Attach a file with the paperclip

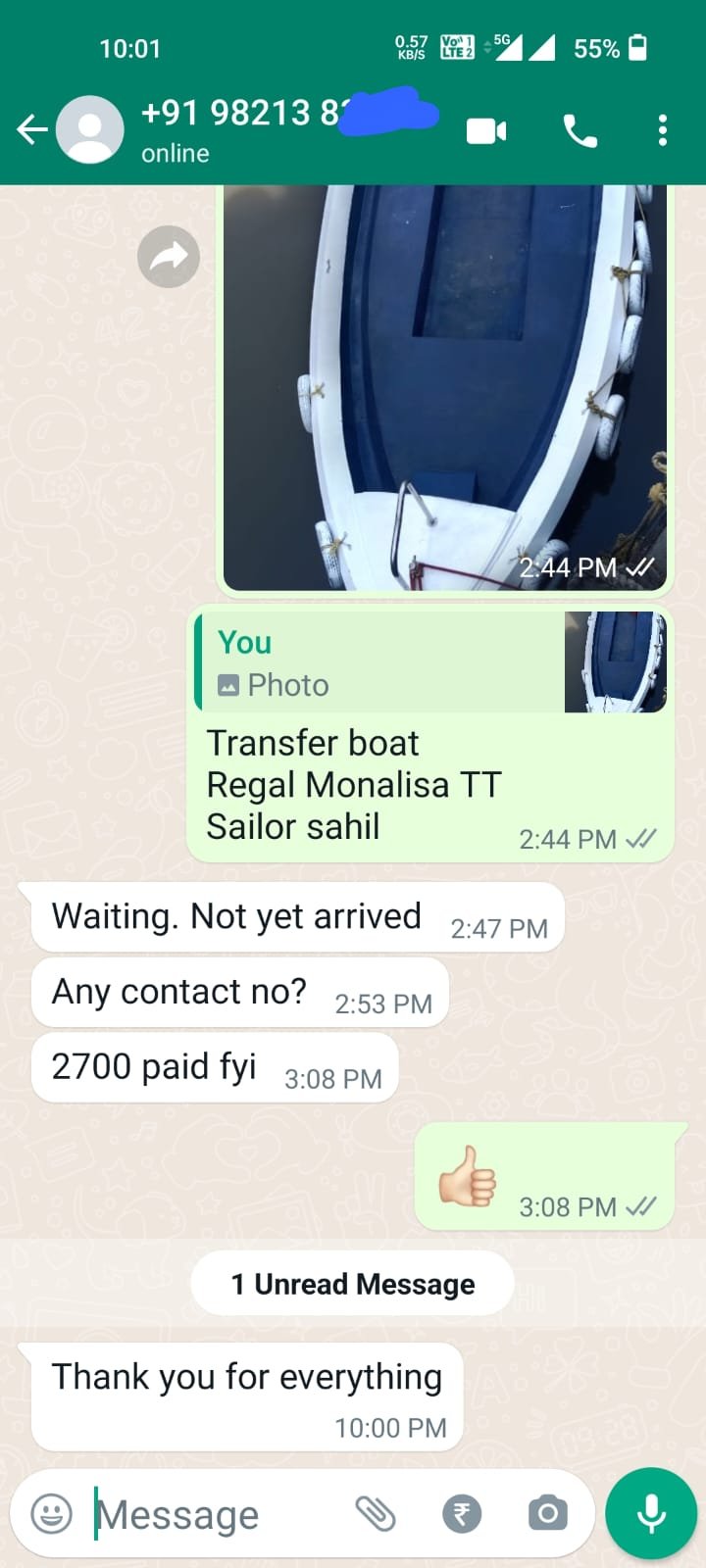point(376,1514)
